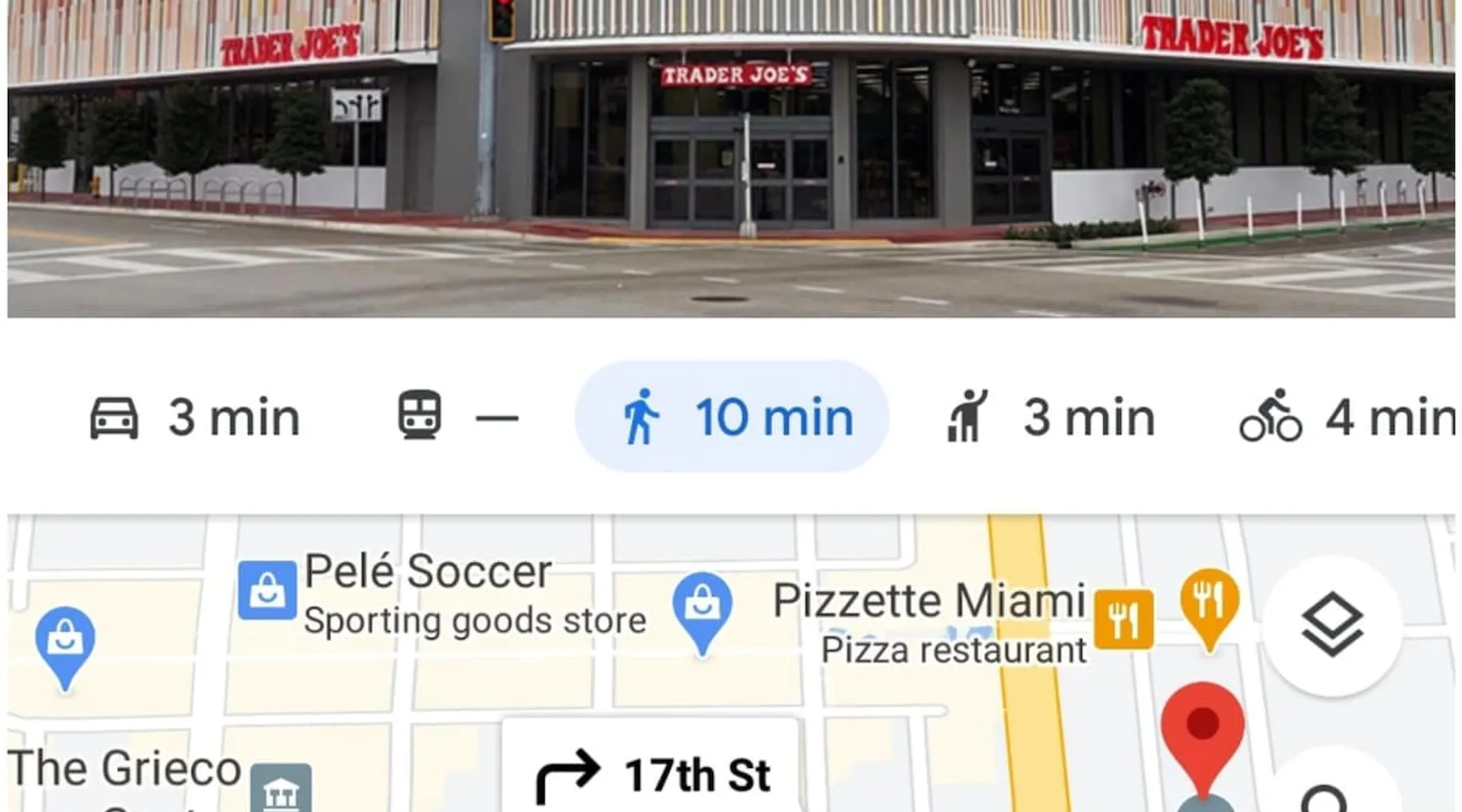Select cycling mode showing 4 min
The image size is (1462, 812).
[x=1348, y=417]
